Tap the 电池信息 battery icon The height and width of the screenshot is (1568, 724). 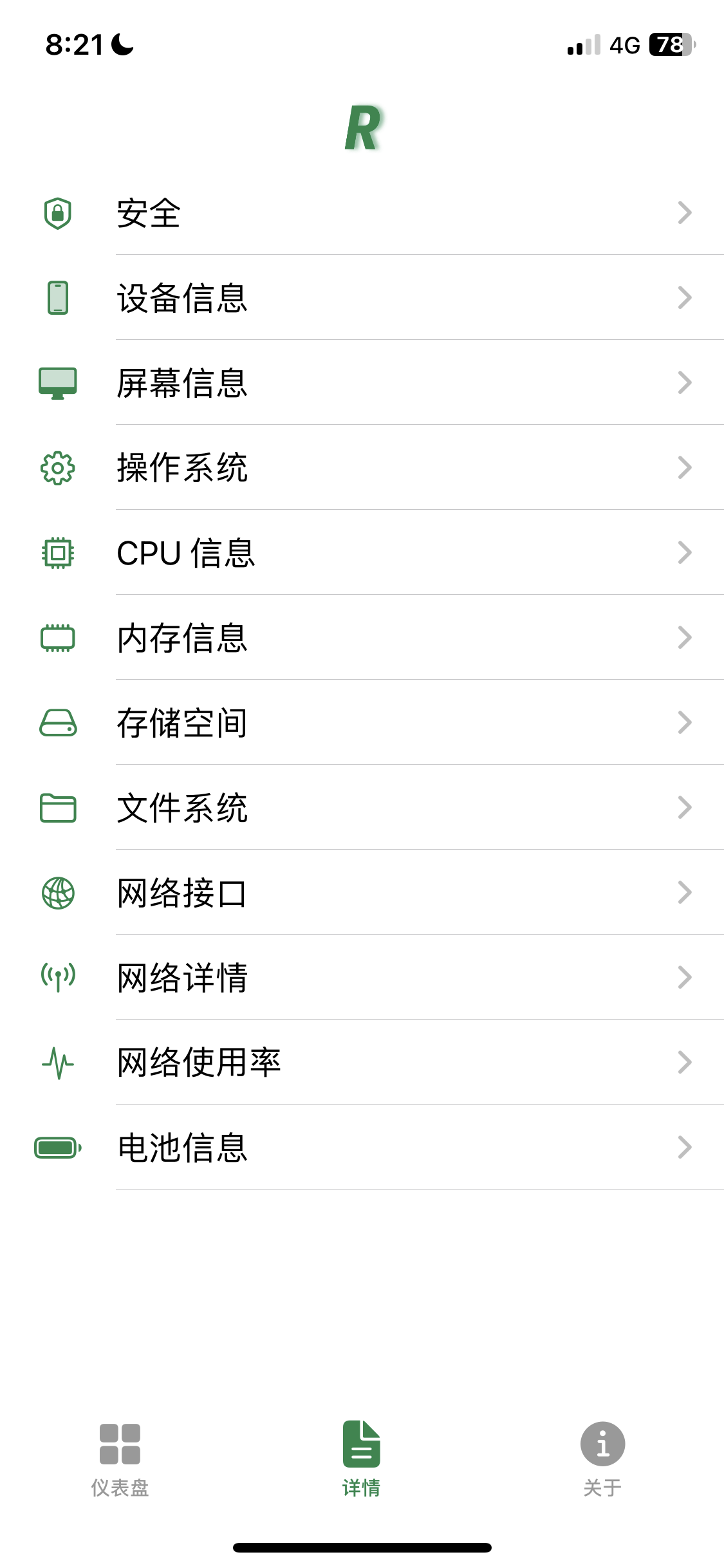coord(57,1148)
